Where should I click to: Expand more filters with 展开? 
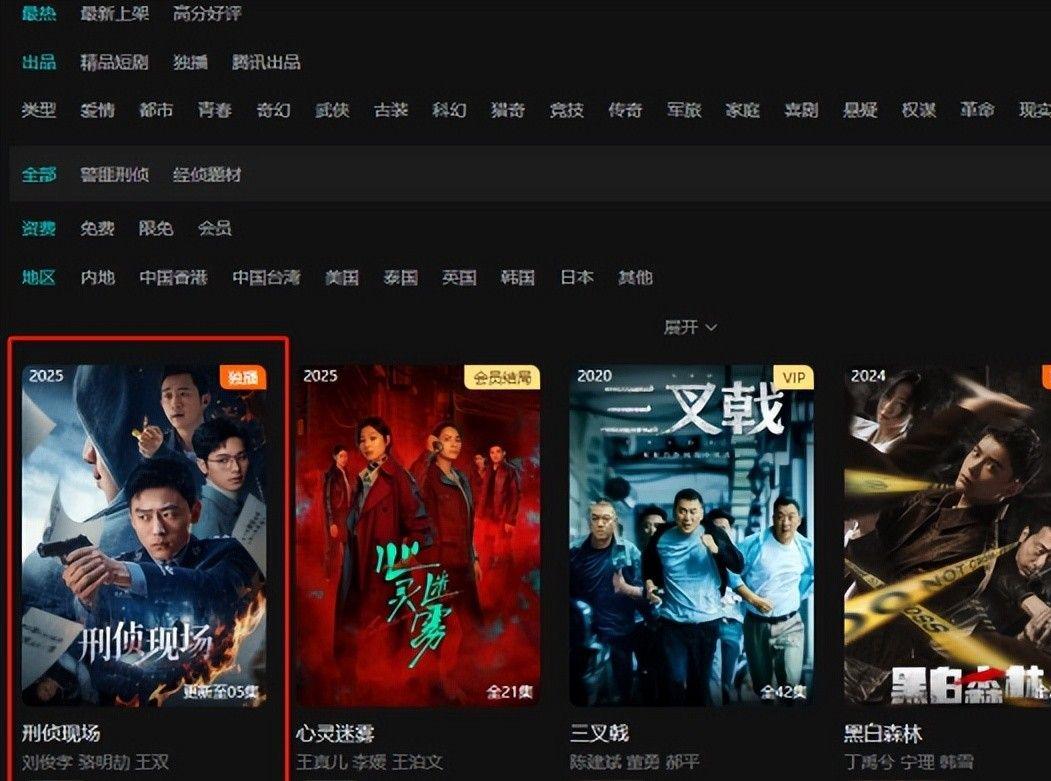coord(691,327)
